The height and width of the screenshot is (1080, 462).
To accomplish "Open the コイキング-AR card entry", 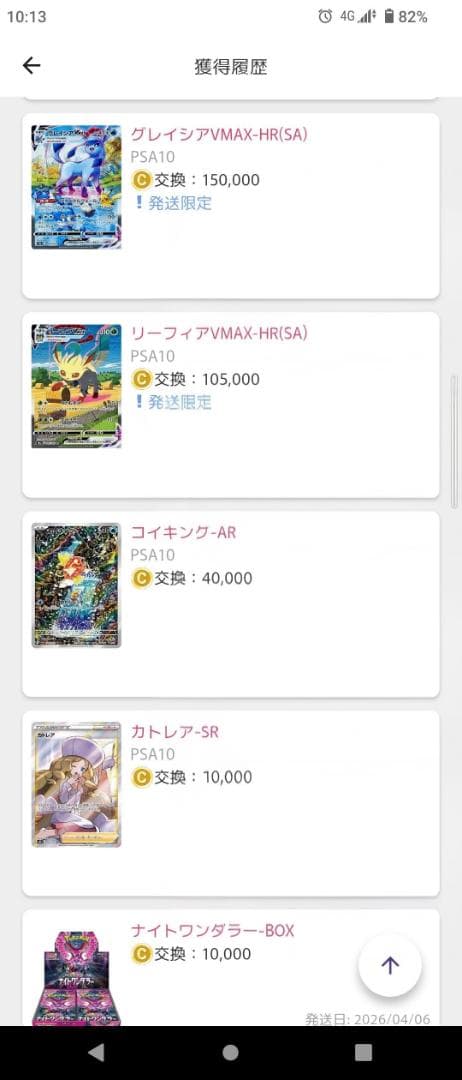I will point(231,604).
